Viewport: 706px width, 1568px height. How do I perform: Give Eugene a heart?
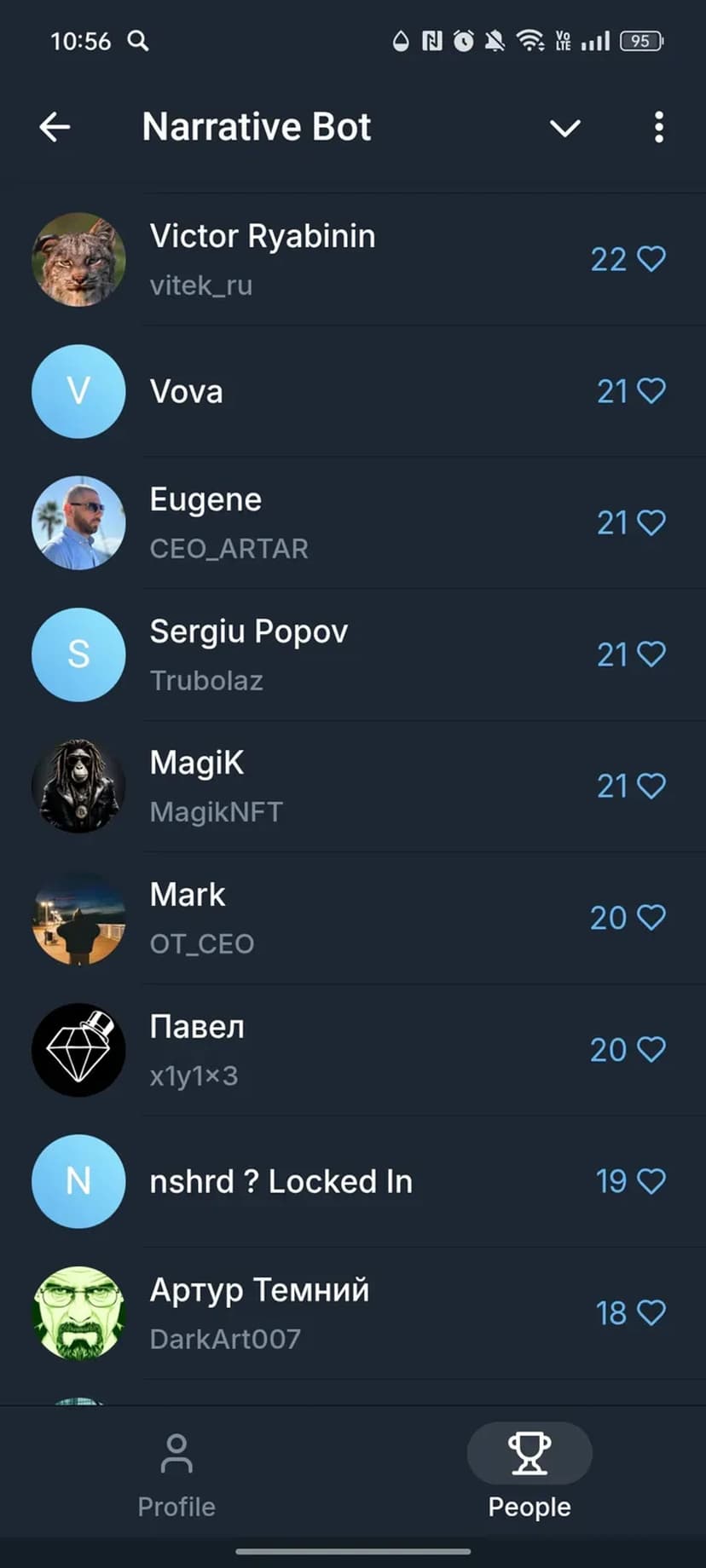[x=651, y=522]
